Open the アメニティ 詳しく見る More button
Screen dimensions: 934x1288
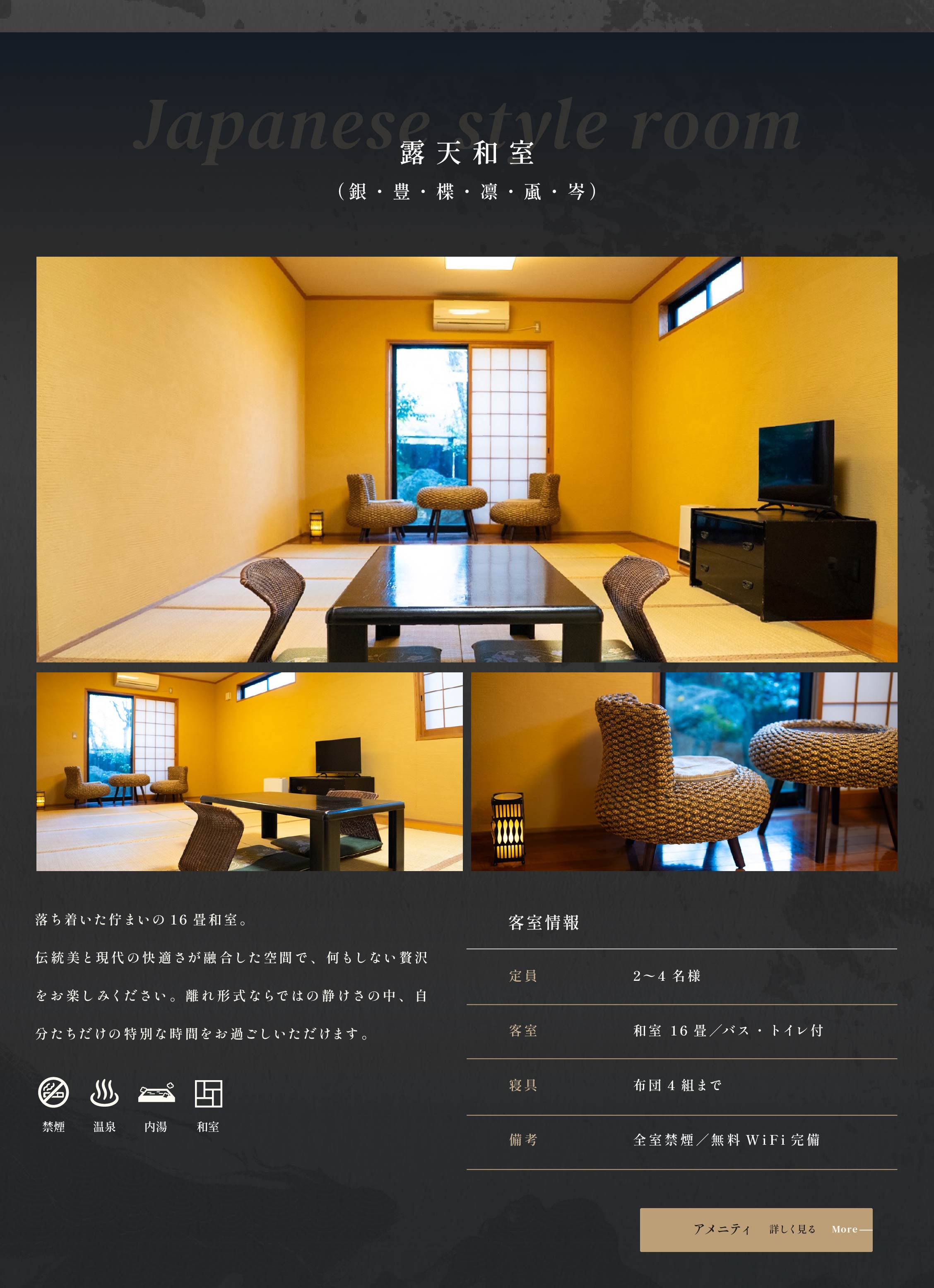(756, 1230)
